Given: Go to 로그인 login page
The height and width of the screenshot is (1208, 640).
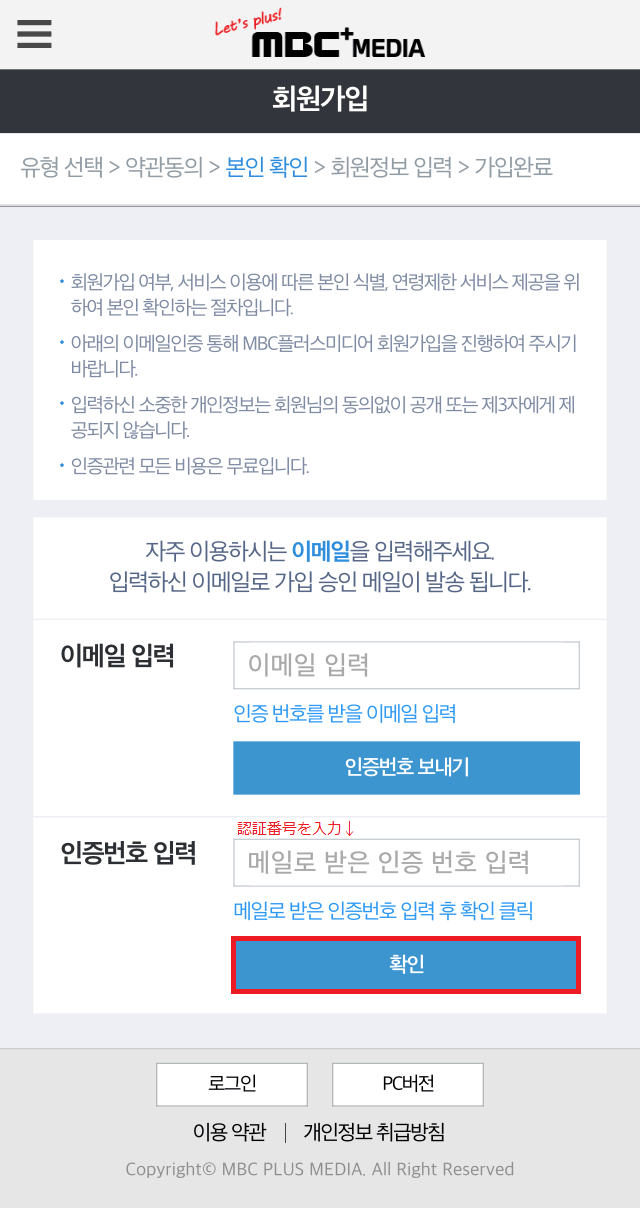Looking at the screenshot, I should click(x=232, y=1084).
